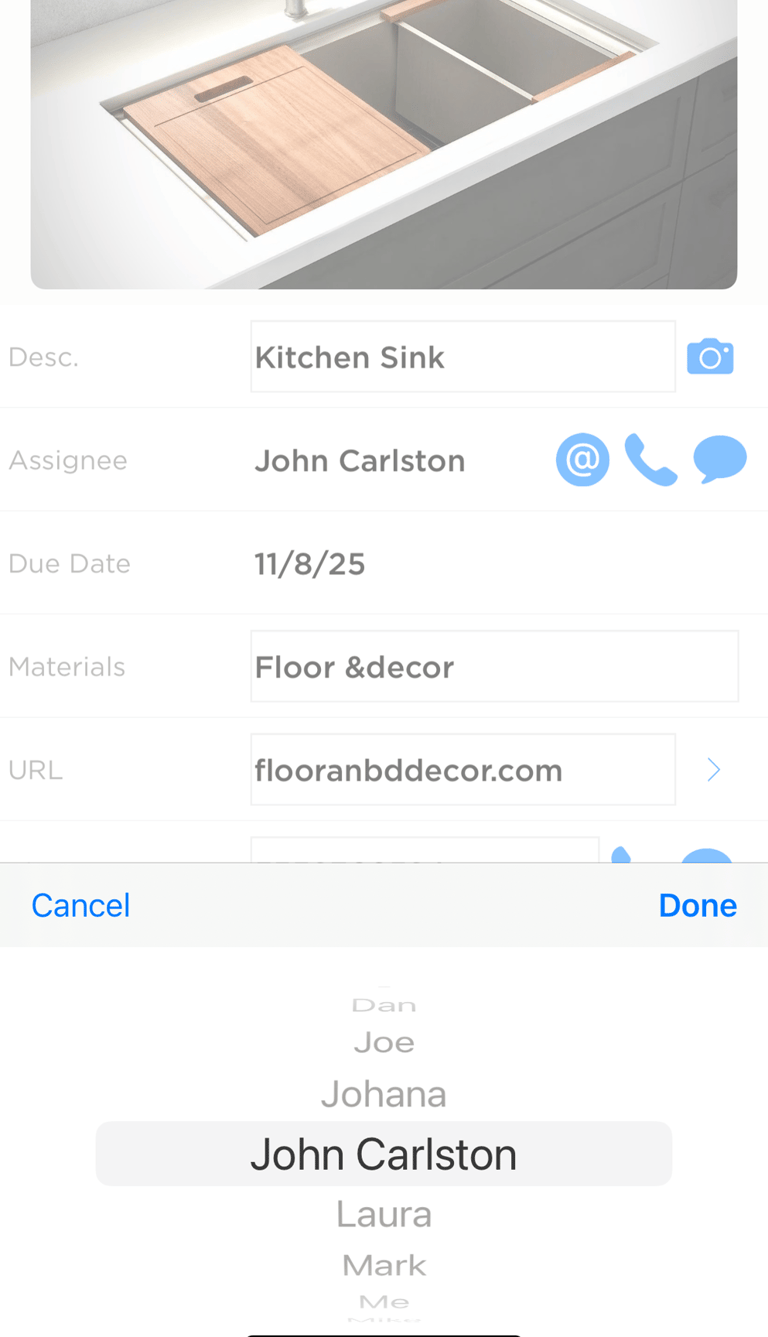Choose Laura in the picker
Viewport: 768px width, 1337px height.
pos(384,1214)
